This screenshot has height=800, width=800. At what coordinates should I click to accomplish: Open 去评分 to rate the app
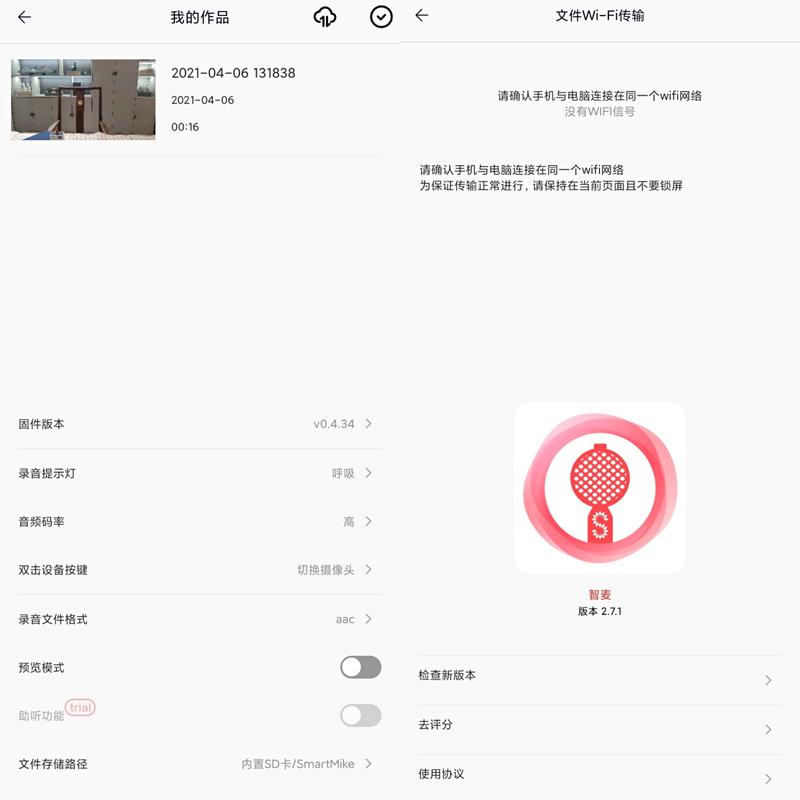point(598,727)
